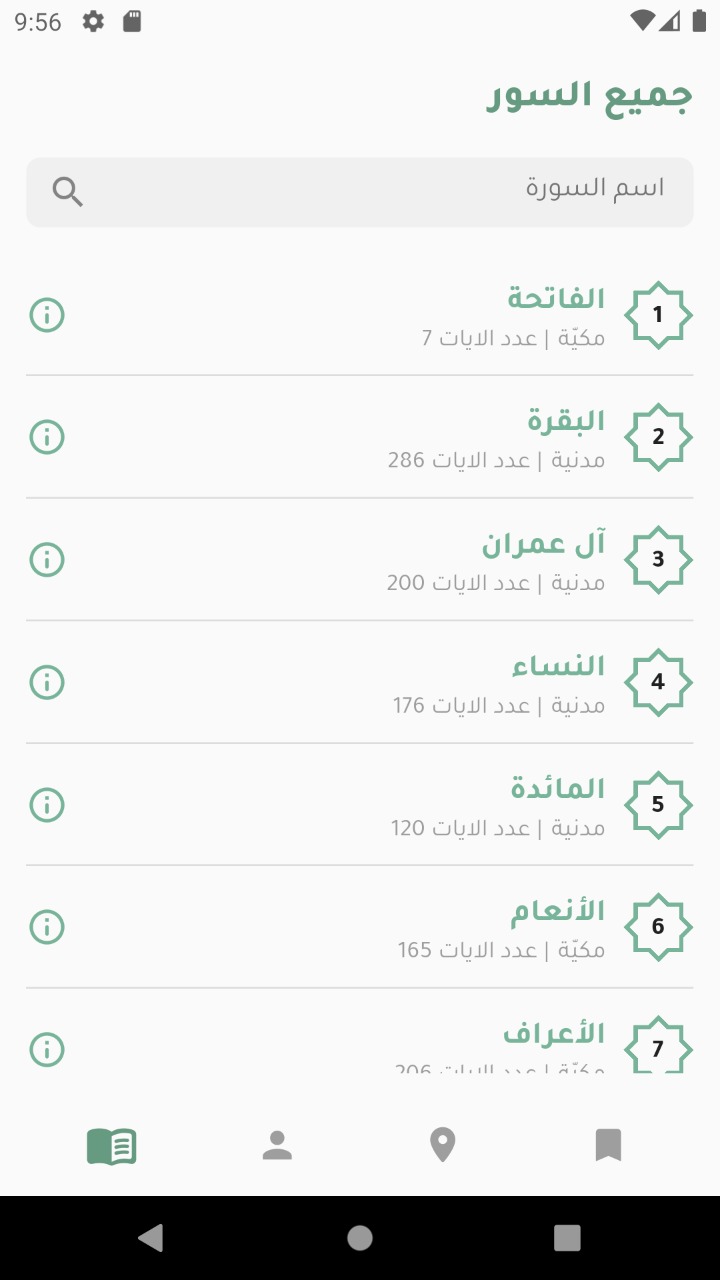Show info for surah الأنعام
Image resolution: width=720 pixels, height=1280 pixels.
coord(47,927)
